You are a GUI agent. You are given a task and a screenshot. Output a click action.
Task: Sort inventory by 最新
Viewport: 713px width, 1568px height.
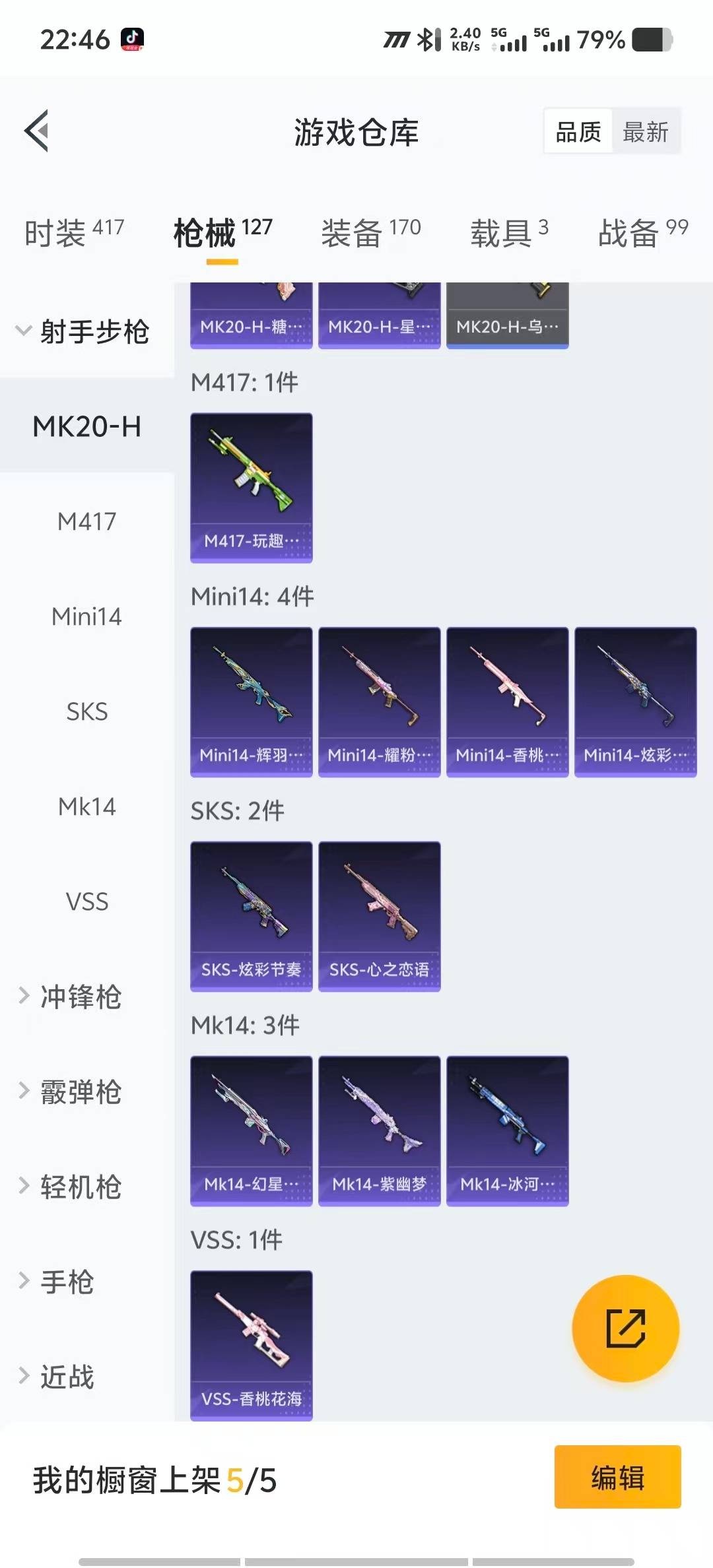pyautogui.click(x=646, y=131)
